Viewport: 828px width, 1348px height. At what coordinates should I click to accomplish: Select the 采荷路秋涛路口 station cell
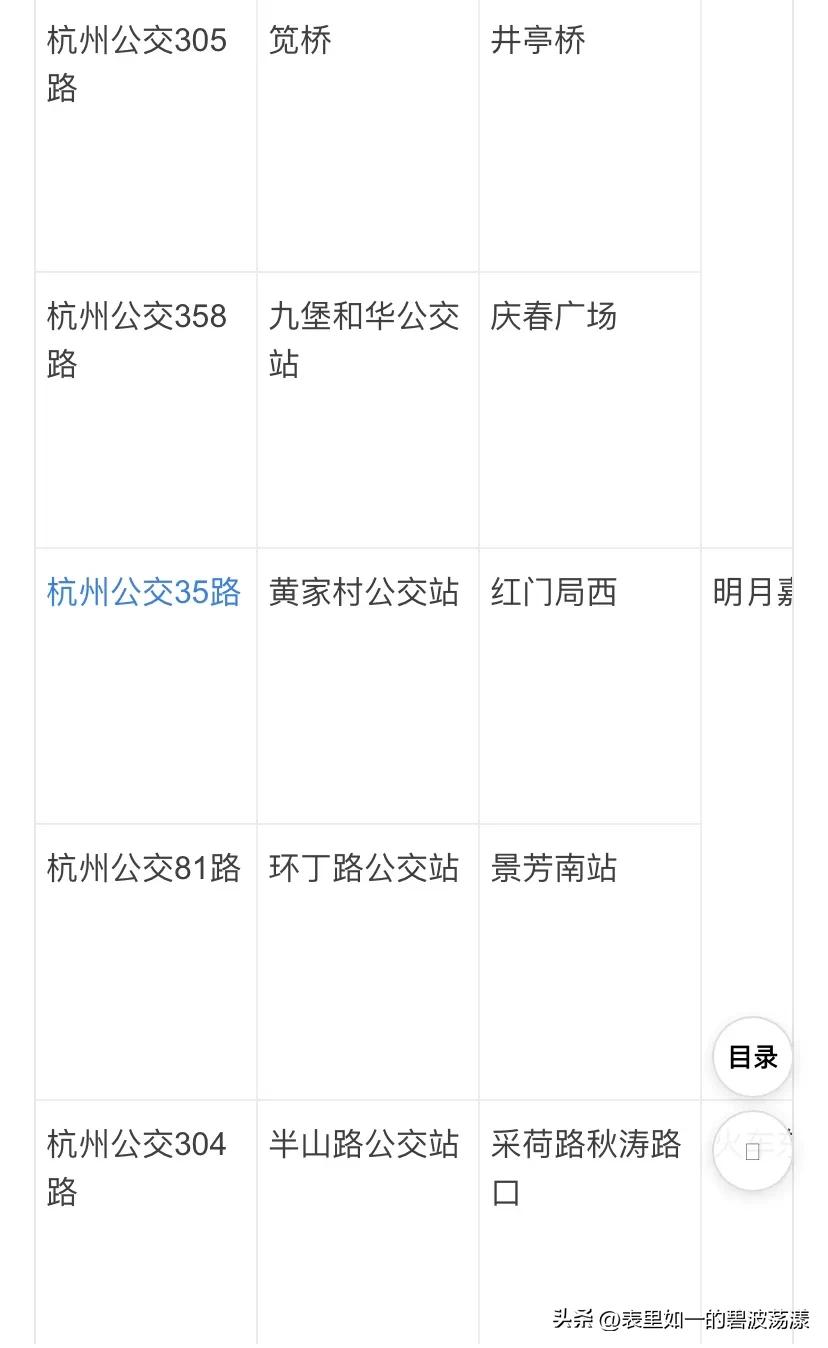588,1168
